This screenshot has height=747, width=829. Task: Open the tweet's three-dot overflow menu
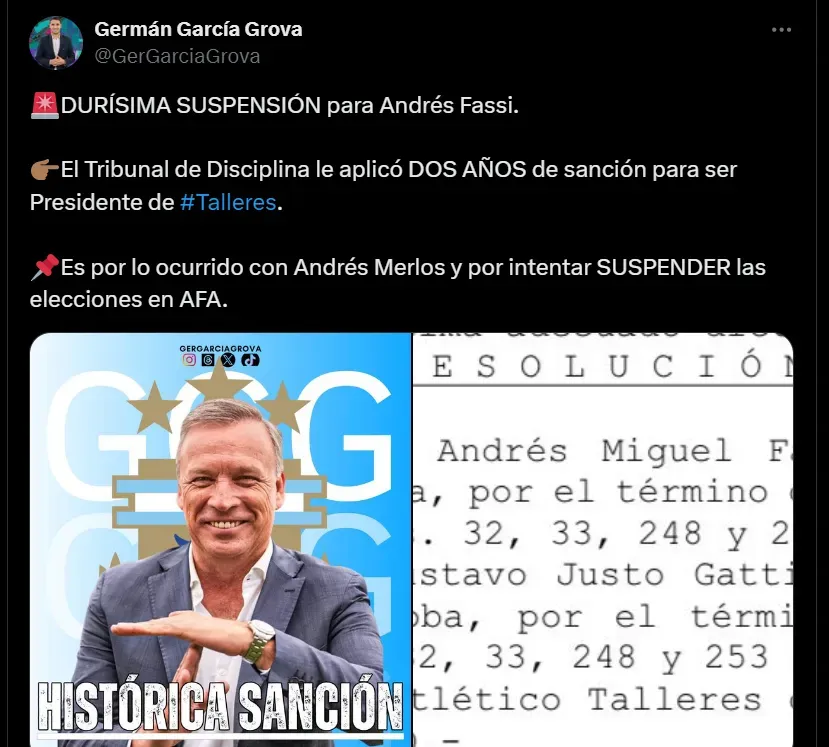[781, 30]
